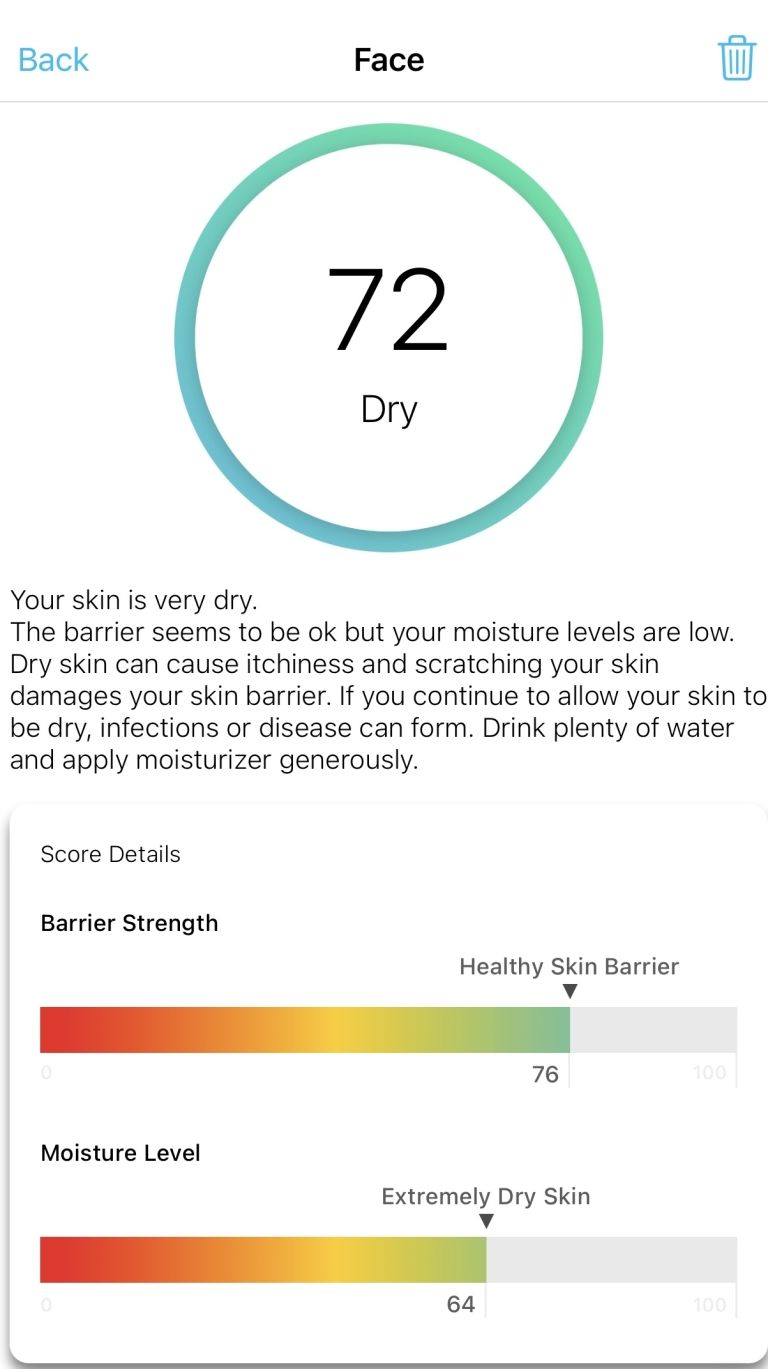
Task: Delete this Face result with trash icon
Action: click(736, 58)
